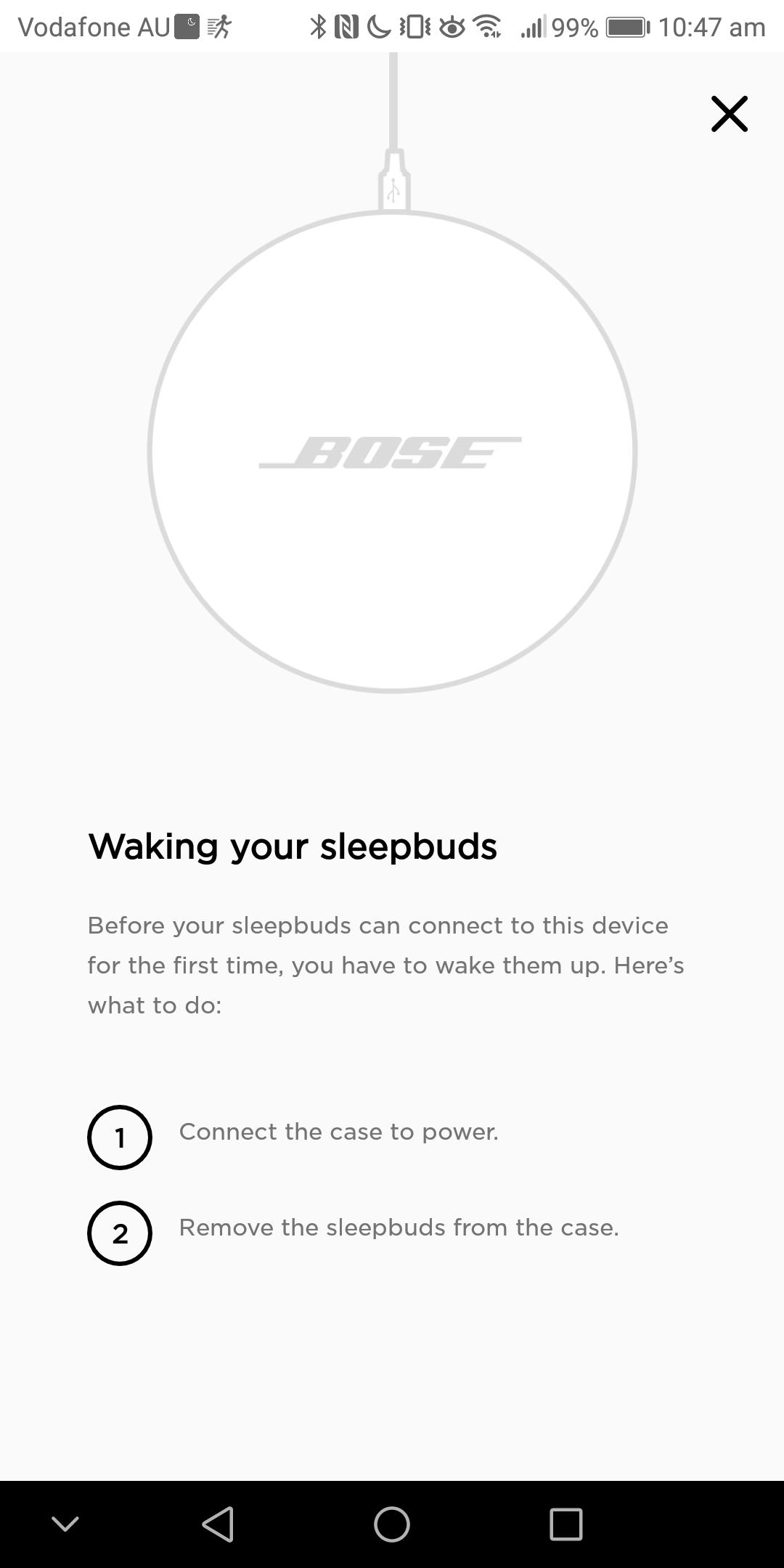Go back using the system back button

pos(218,1524)
